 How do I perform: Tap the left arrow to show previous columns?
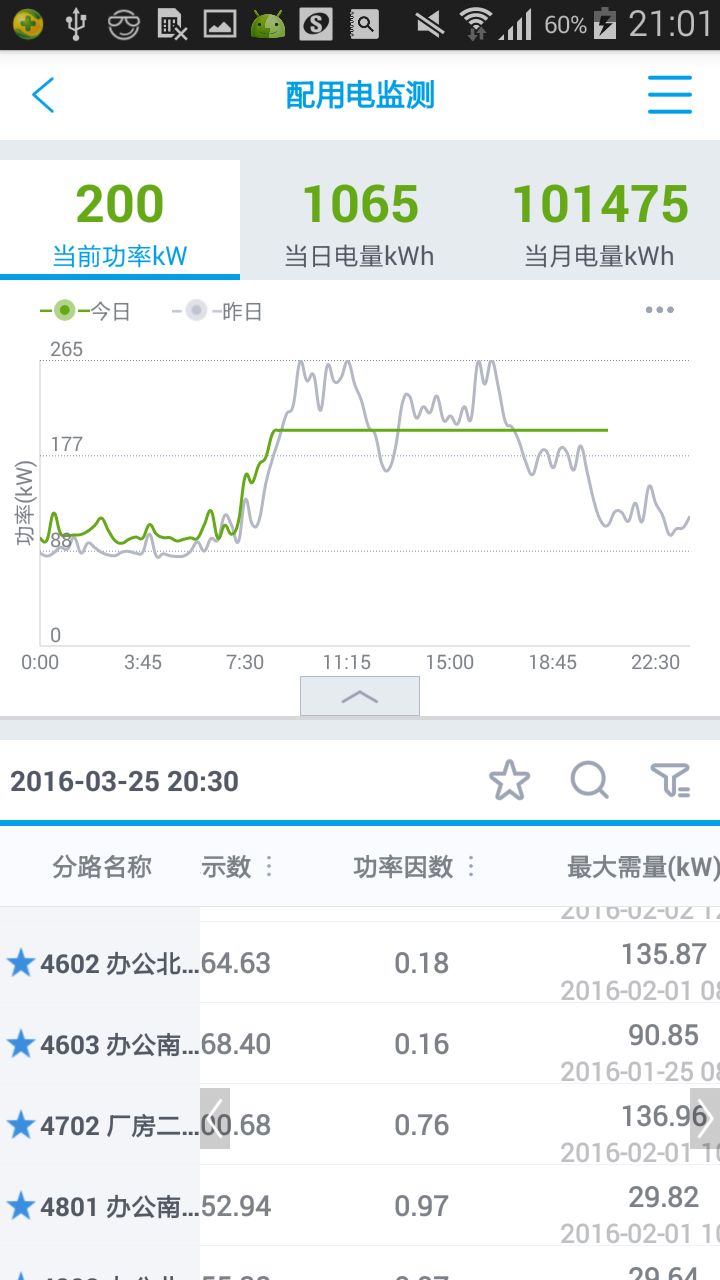pyautogui.click(x=215, y=1118)
